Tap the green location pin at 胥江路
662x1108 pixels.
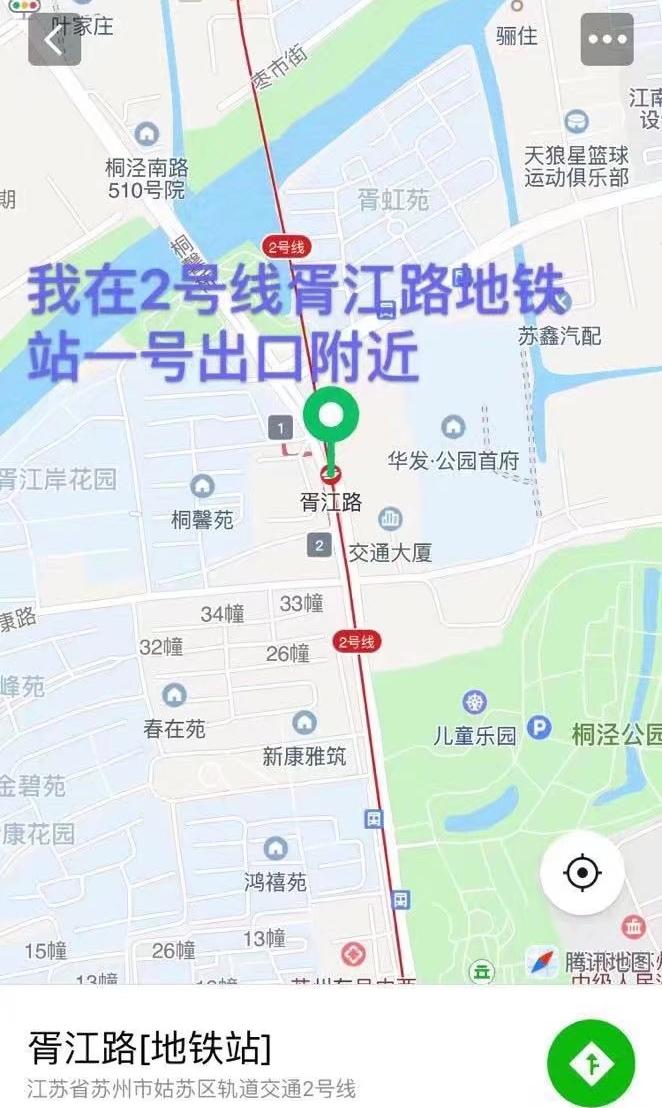(331, 417)
